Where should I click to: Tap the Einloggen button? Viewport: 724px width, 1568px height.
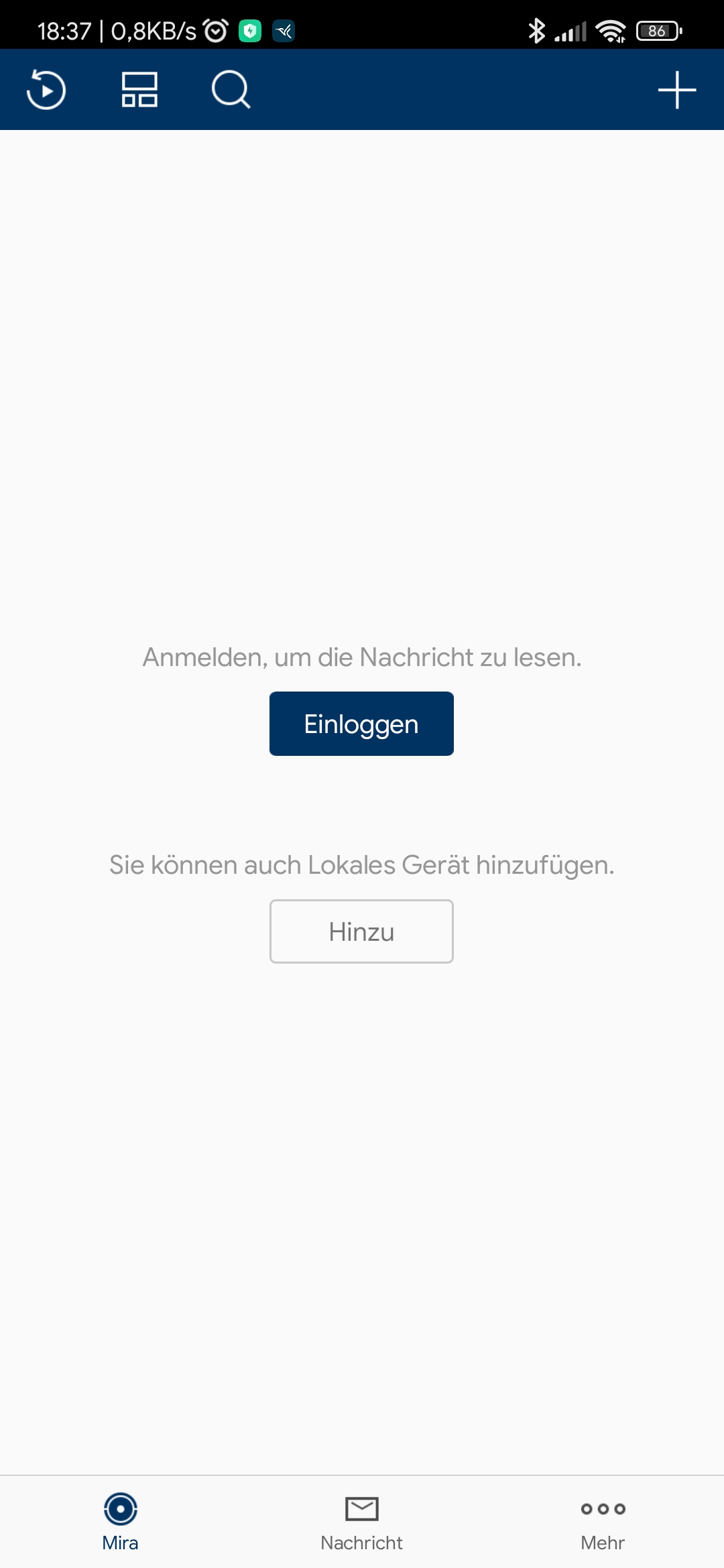pyautogui.click(x=361, y=724)
